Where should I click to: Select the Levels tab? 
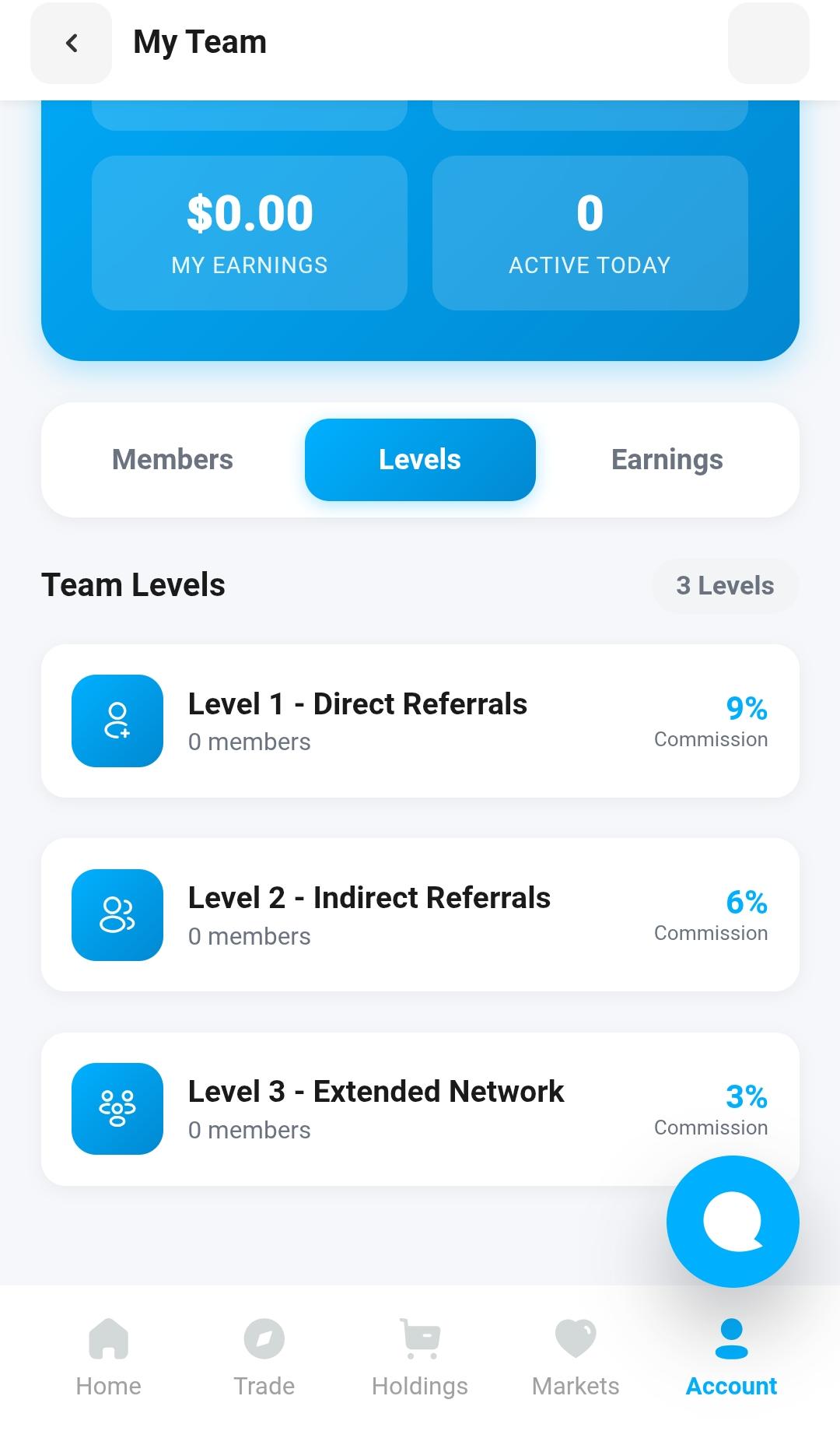coord(420,460)
